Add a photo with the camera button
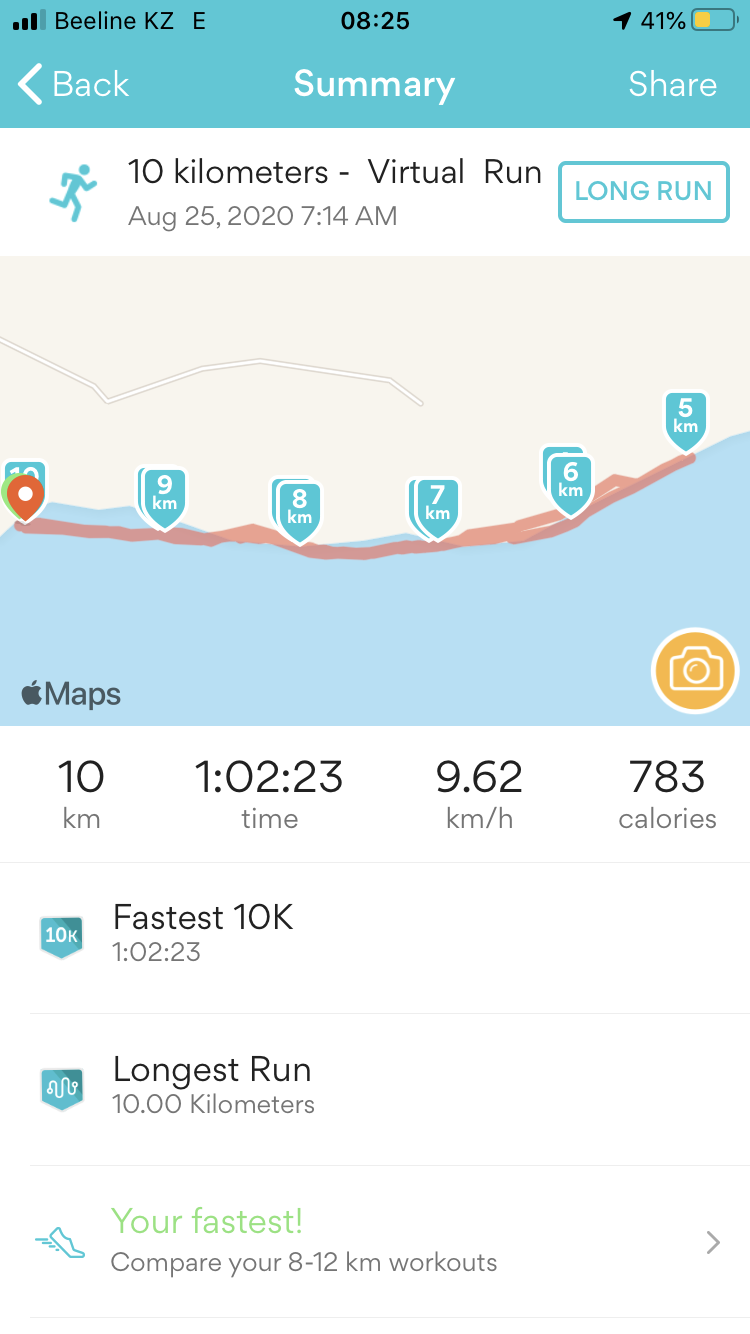 695,671
